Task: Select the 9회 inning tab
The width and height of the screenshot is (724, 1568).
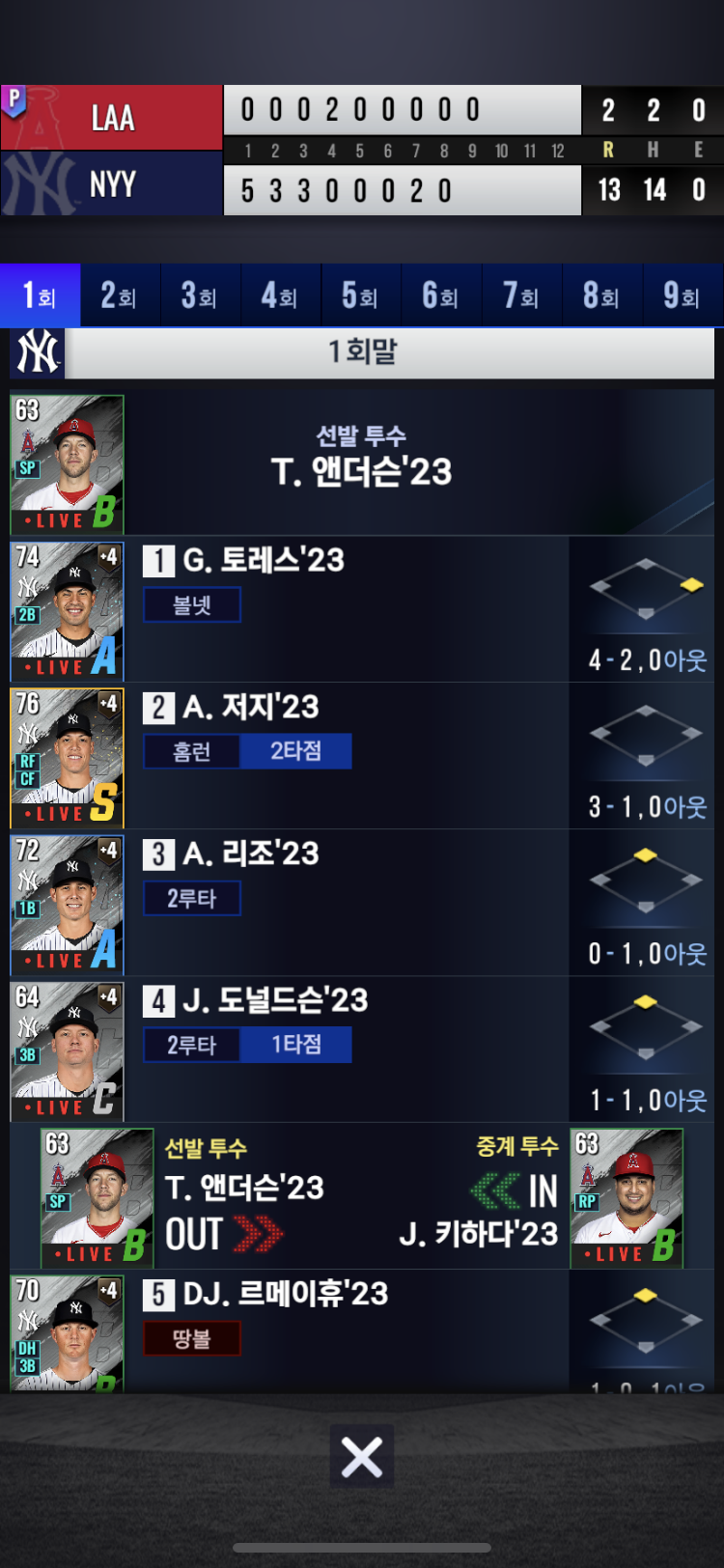Action: [x=682, y=295]
